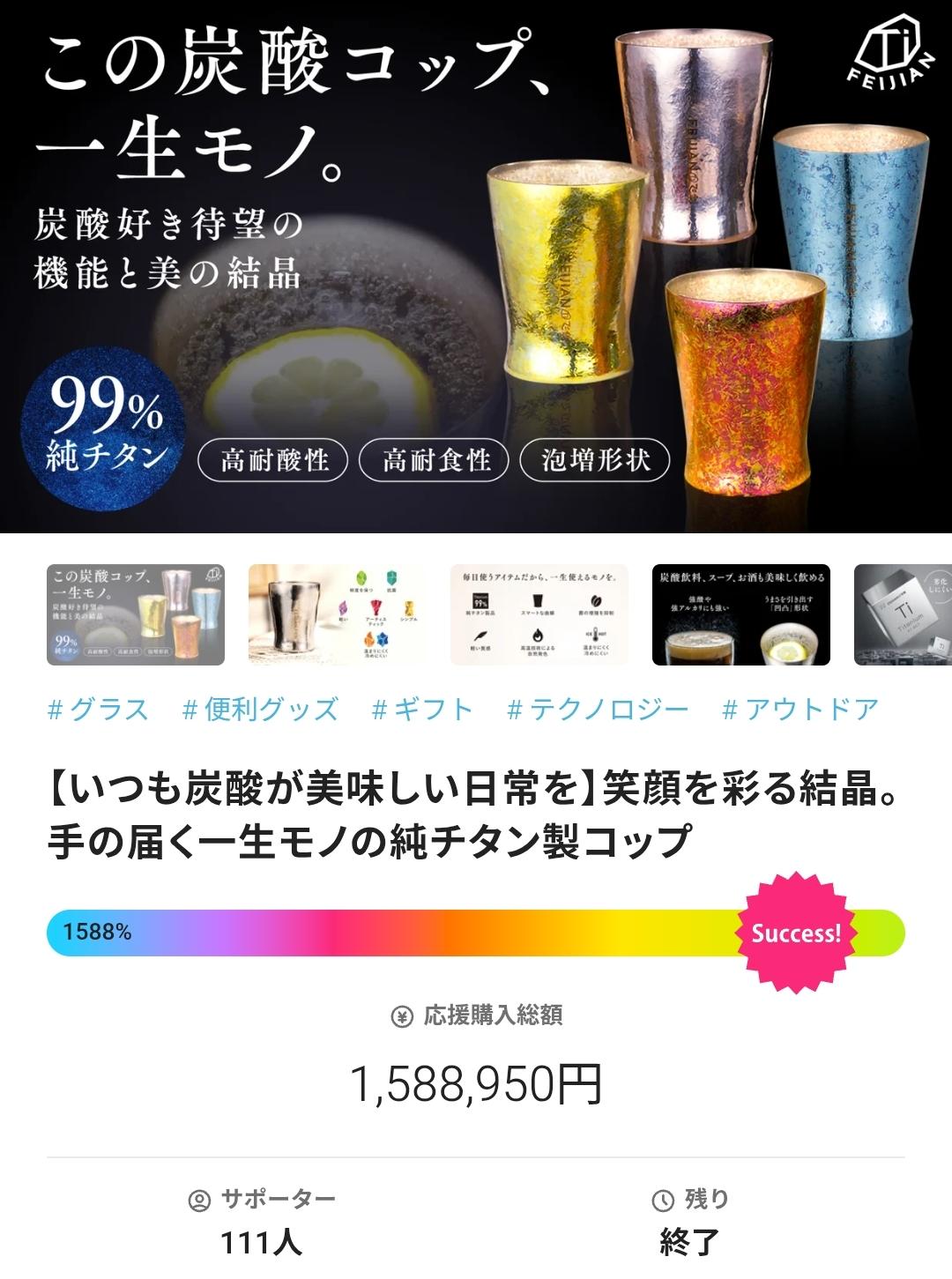Select the dark carbonated drinks thumbnail

(x=741, y=614)
